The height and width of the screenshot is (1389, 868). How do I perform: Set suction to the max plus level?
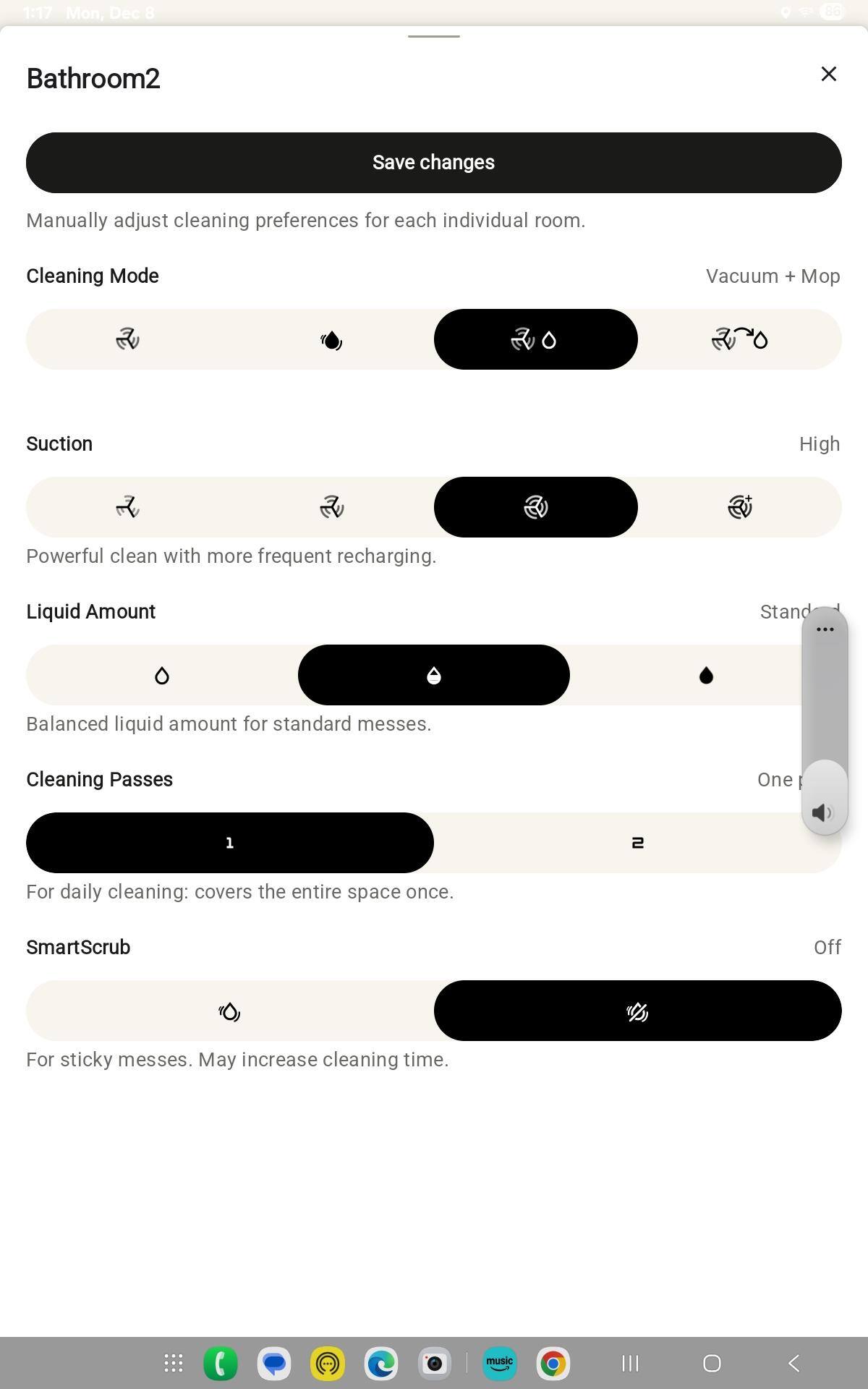[x=739, y=507]
